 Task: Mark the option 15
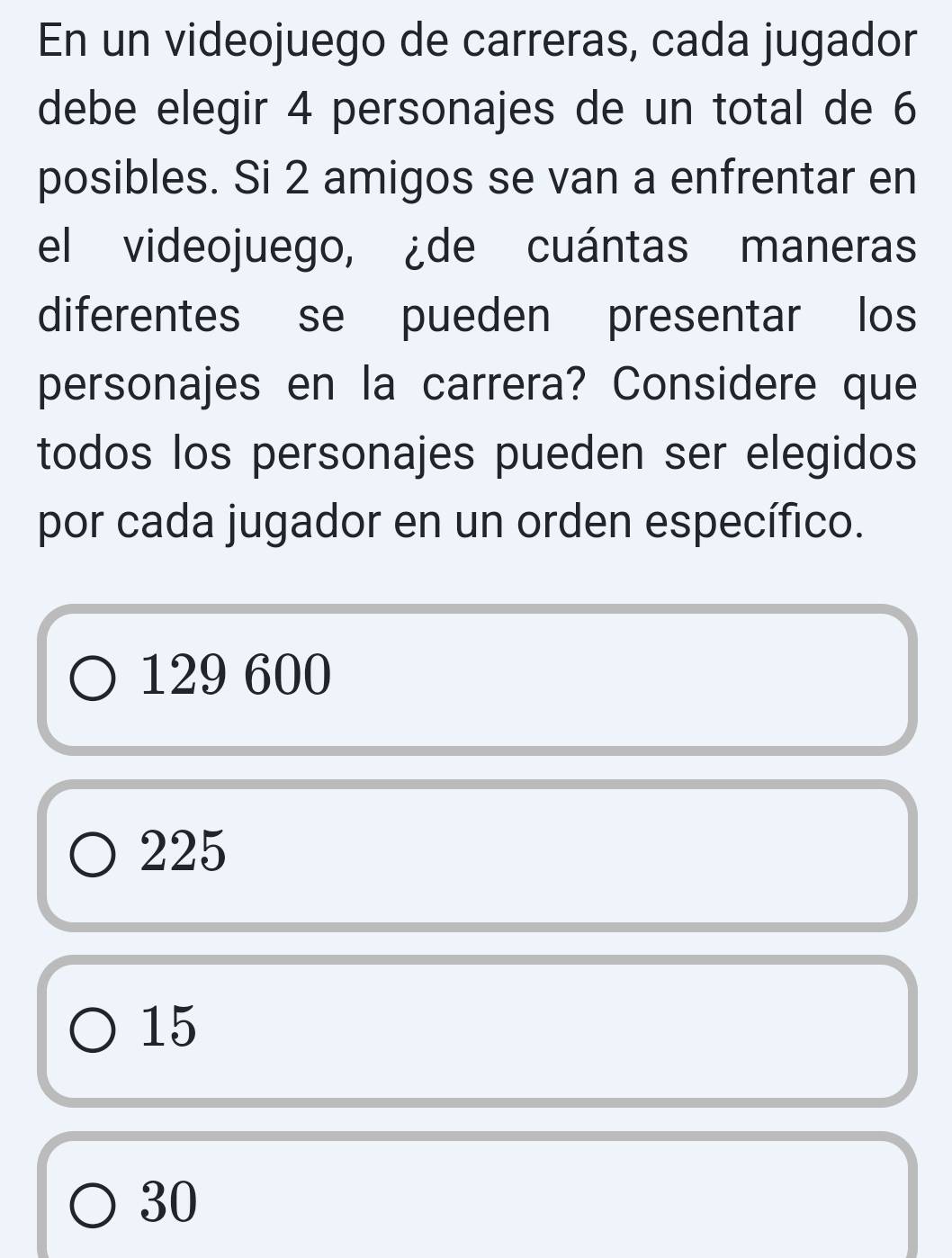(x=94, y=1029)
